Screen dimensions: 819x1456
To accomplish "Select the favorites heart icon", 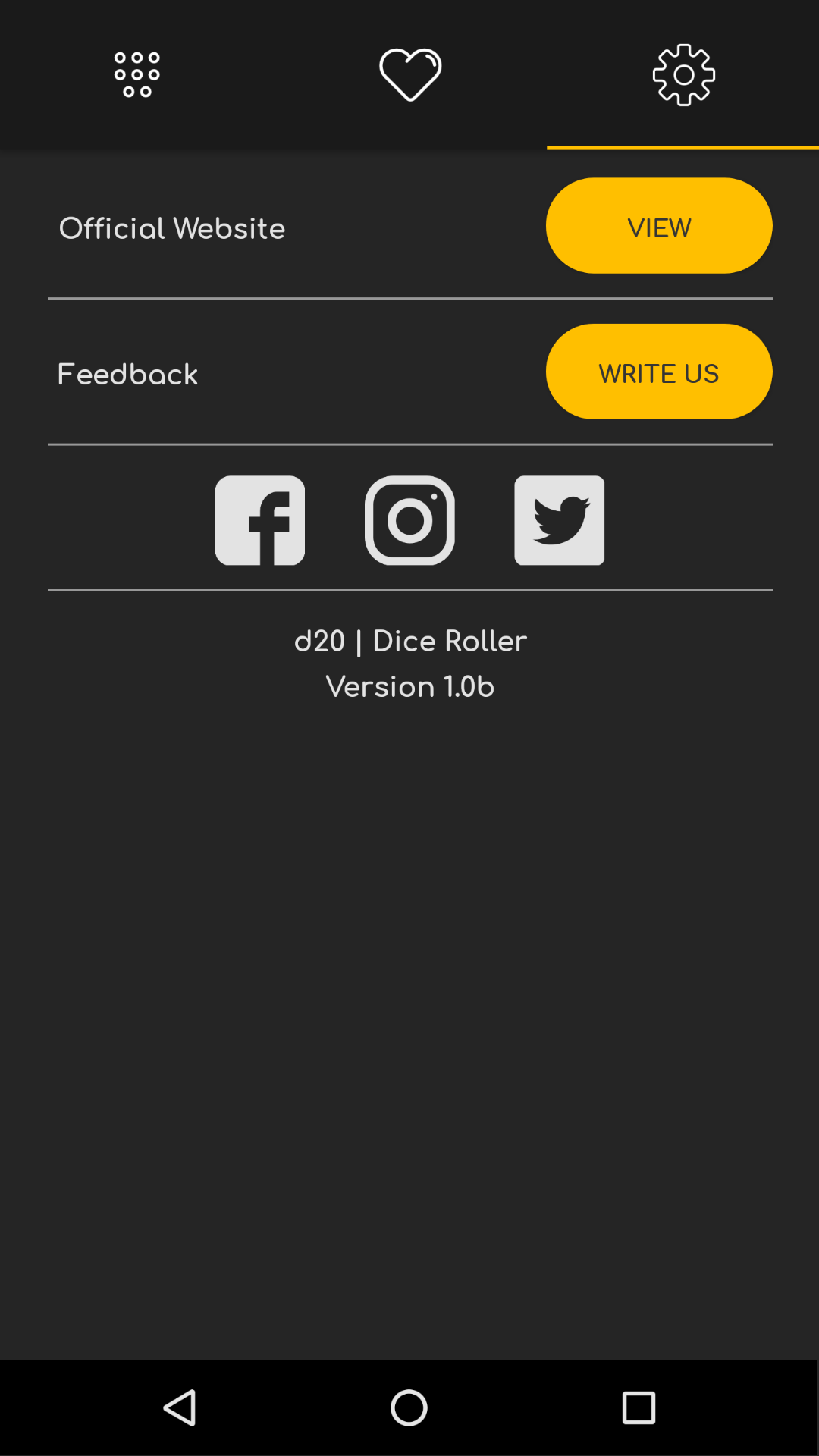I will tap(409, 74).
